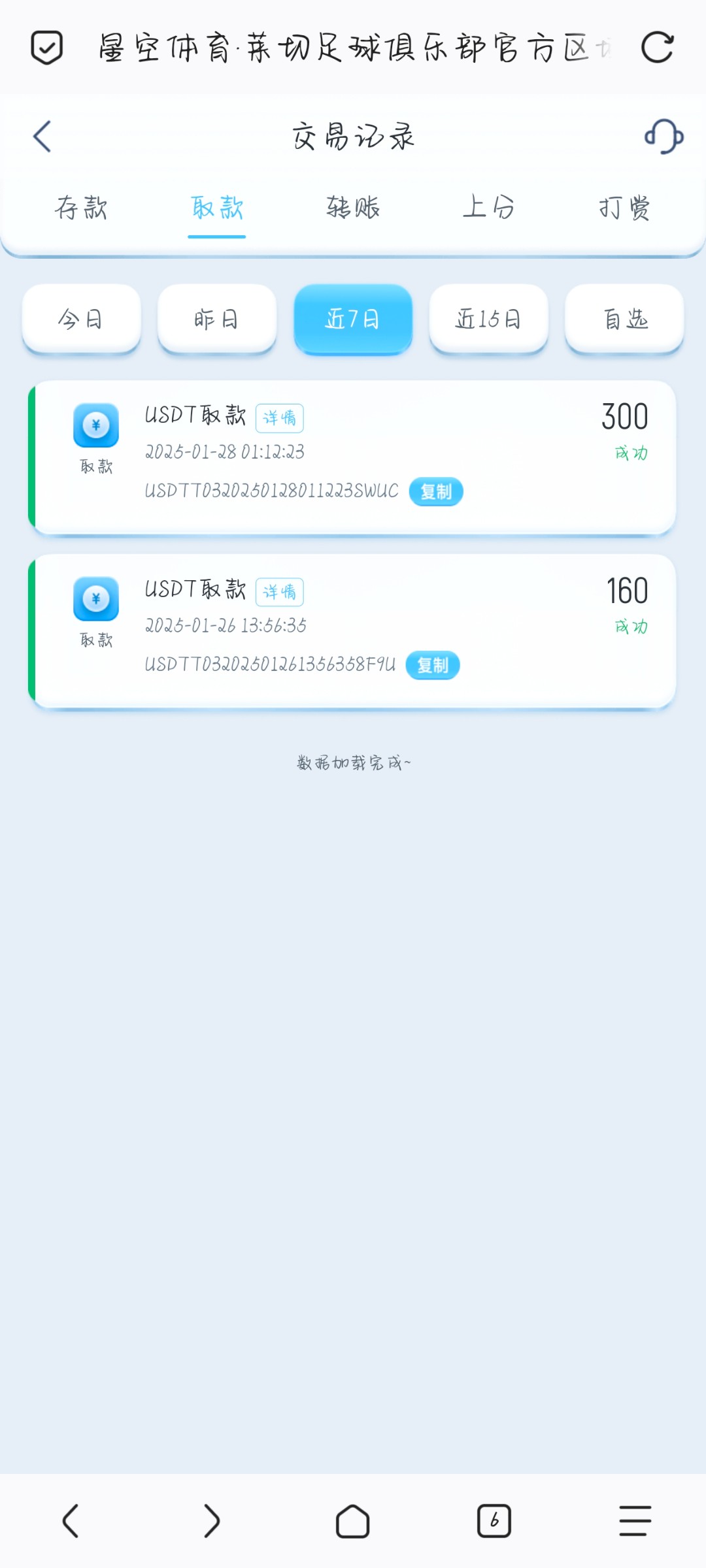The image size is (706, 1568).
Task: Switch to the 转账 tab
Action: tap(353, 208)
